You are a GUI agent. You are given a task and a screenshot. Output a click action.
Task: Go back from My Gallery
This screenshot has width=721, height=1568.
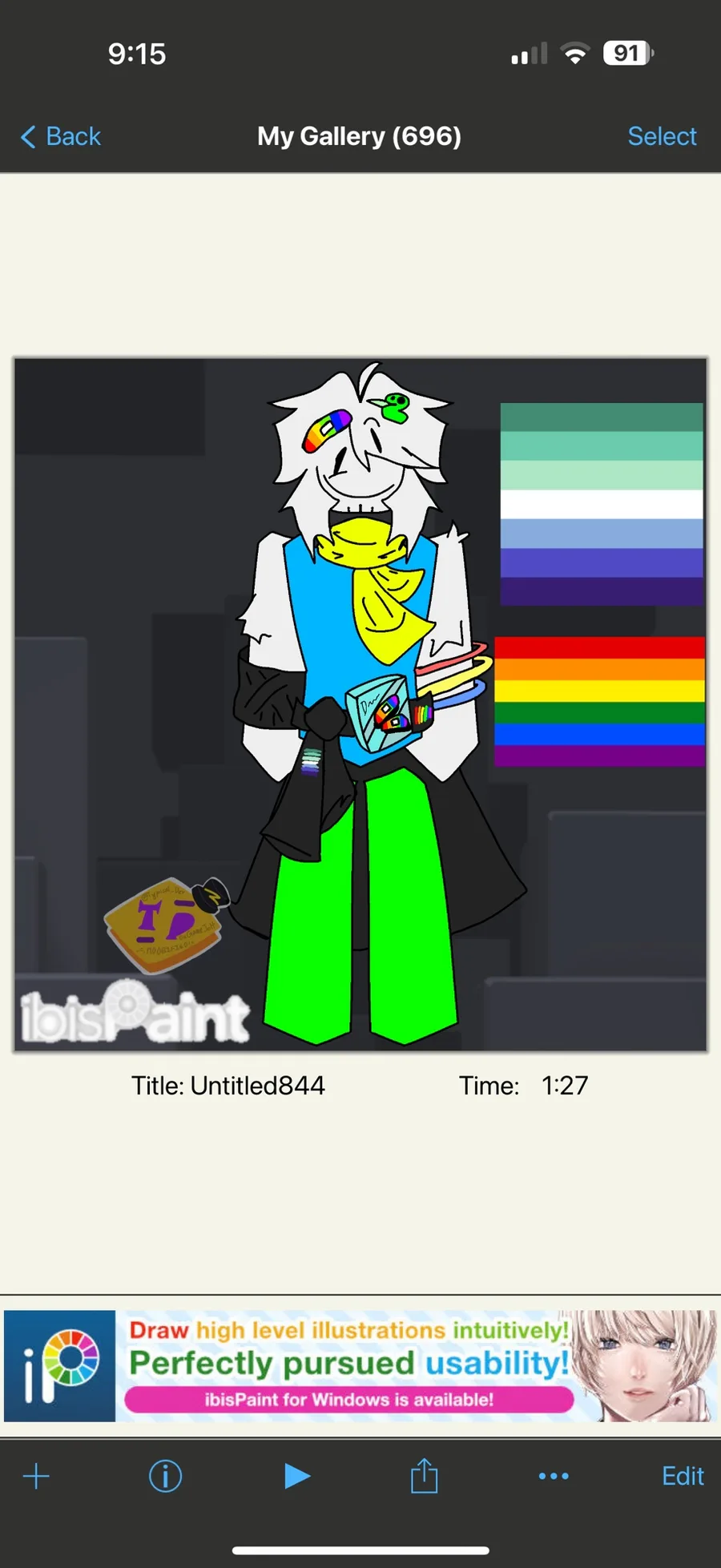(61, 136)
